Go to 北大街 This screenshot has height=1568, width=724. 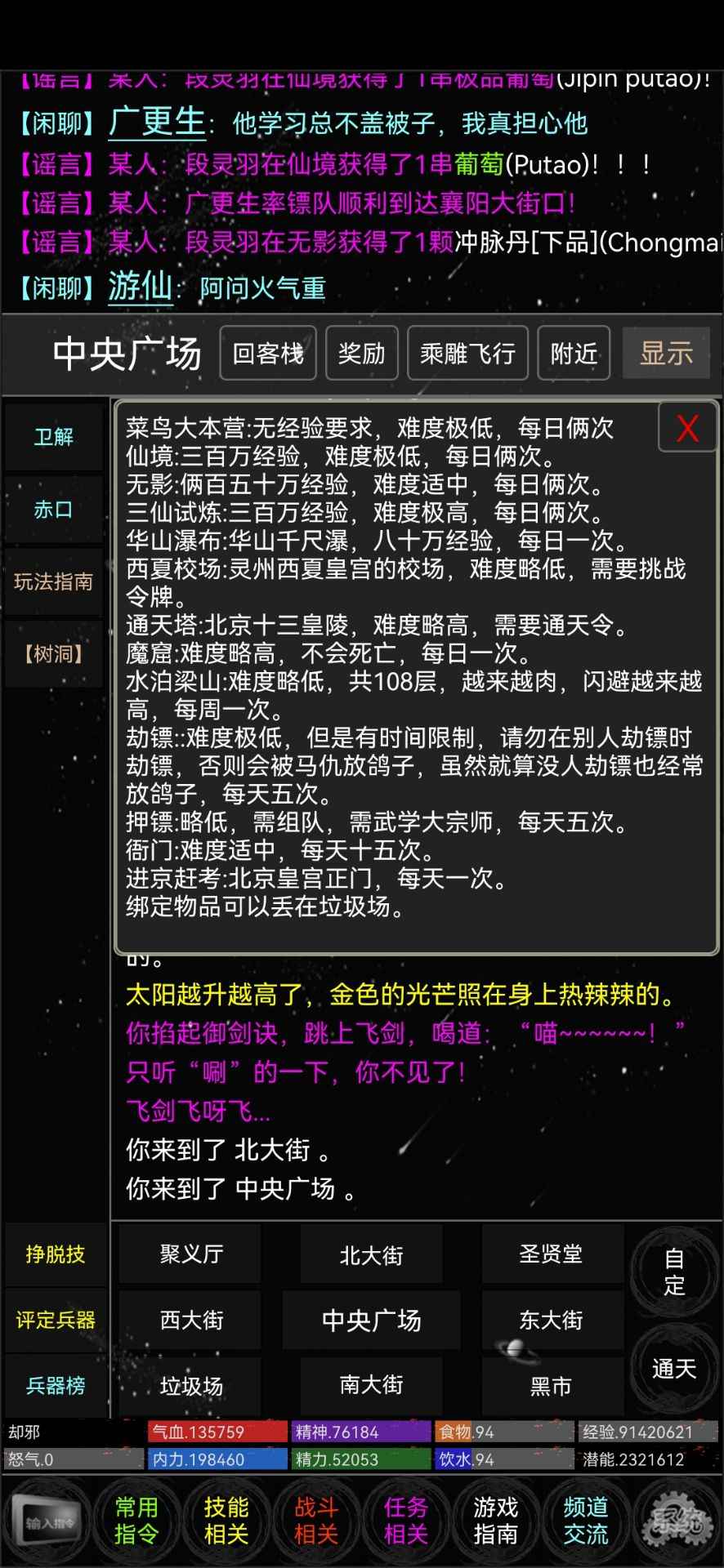click(x=372, y=1255)
